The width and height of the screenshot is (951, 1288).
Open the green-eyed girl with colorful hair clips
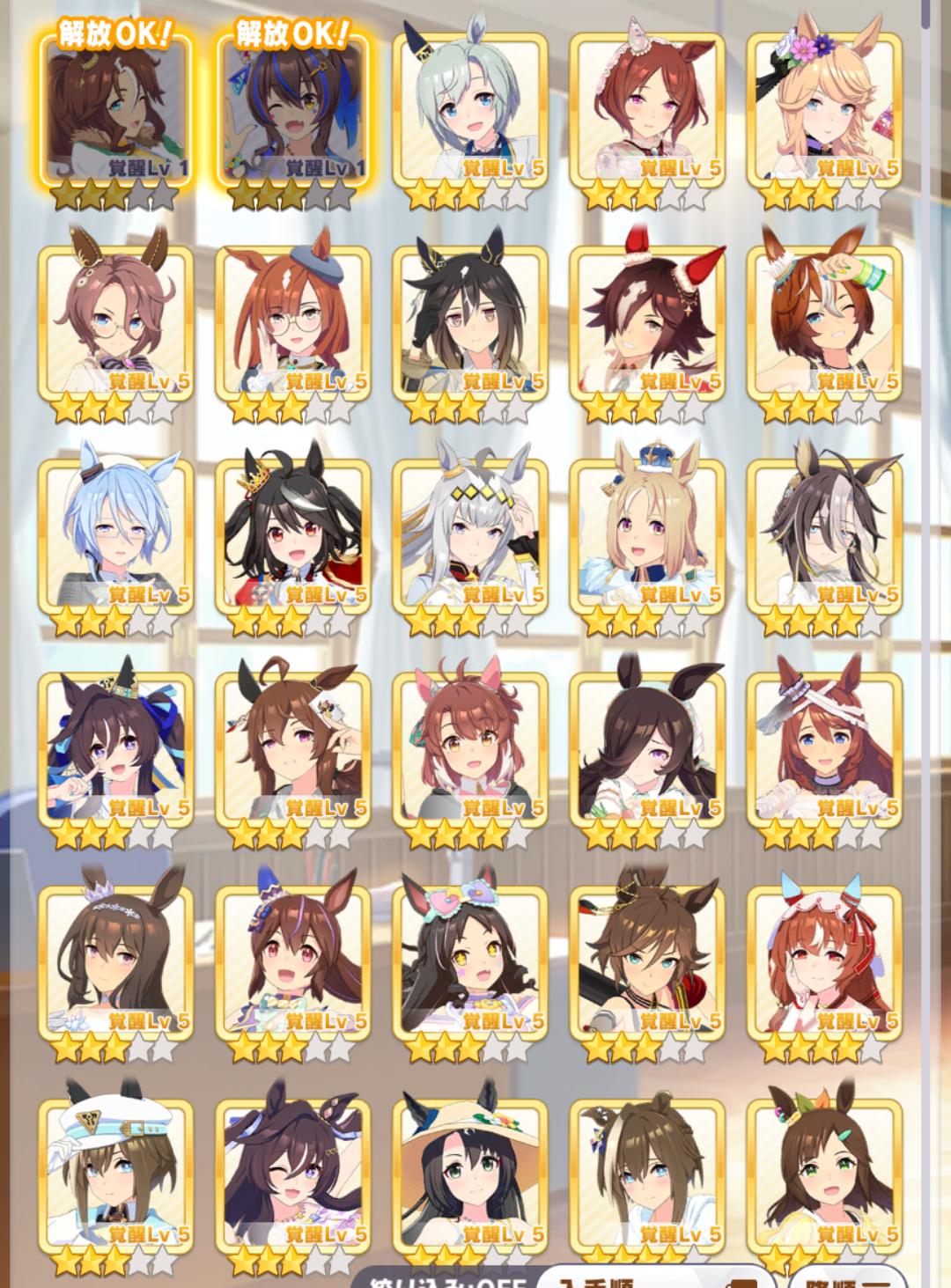[824, 1175]
